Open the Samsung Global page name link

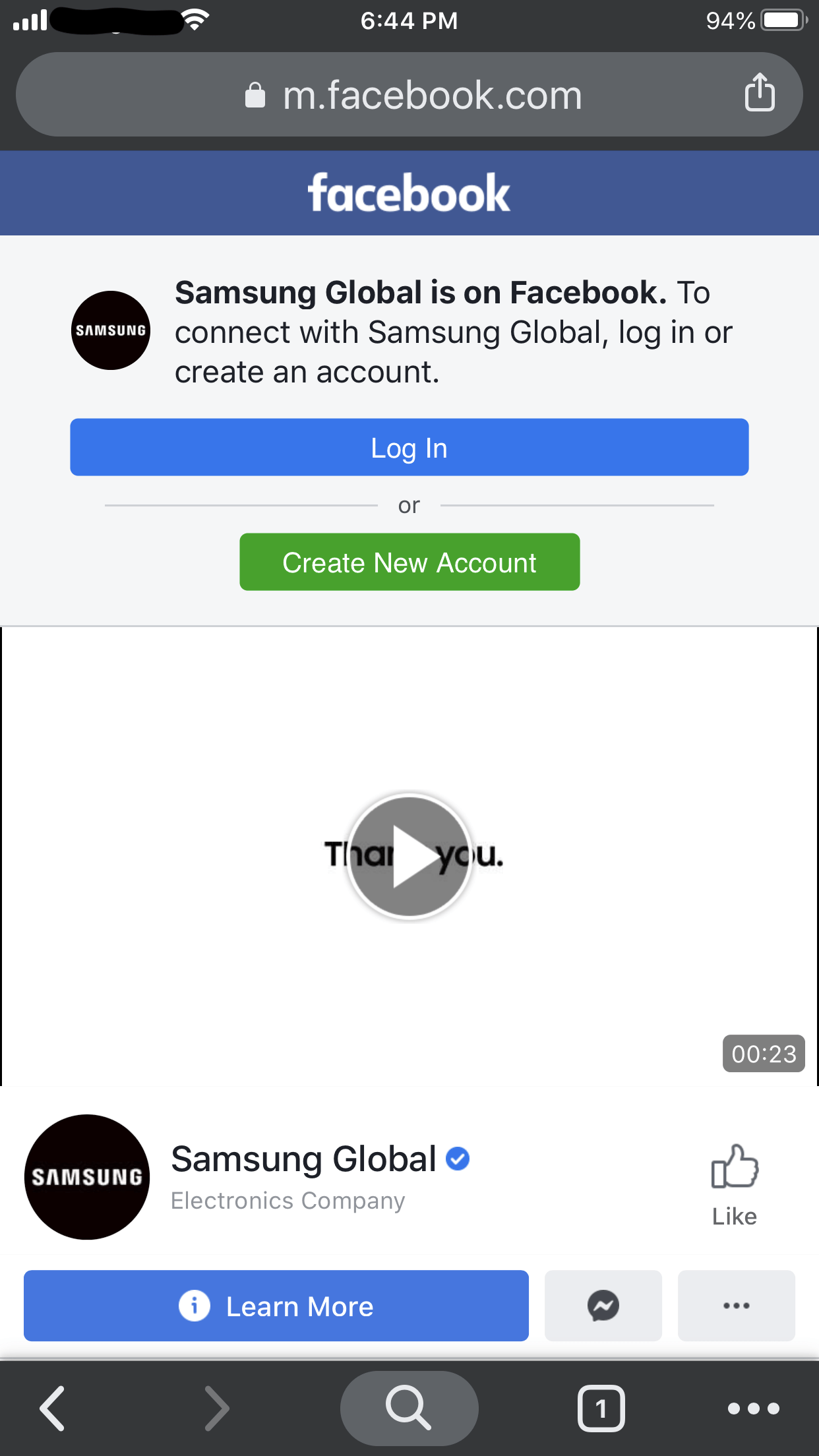303,1159
